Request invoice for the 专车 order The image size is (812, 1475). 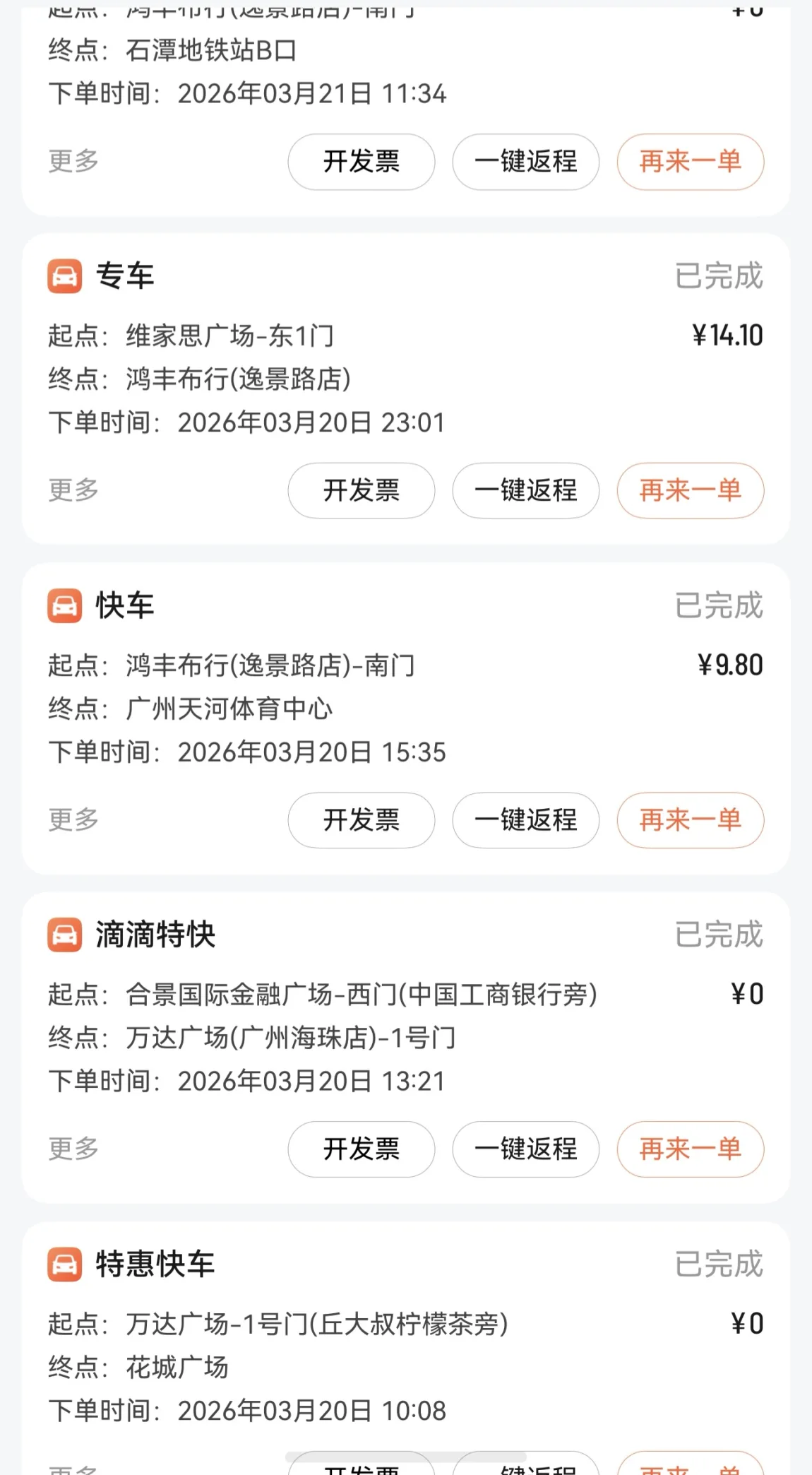click(x=361, y=491)
